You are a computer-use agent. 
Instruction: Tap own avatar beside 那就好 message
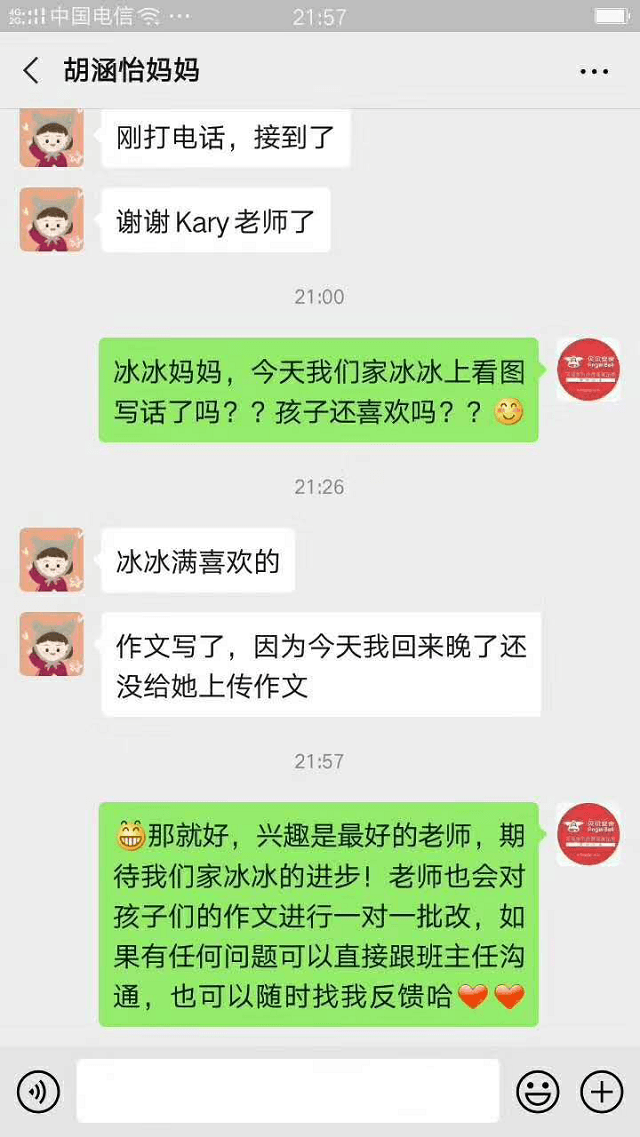tap(588, 834)
